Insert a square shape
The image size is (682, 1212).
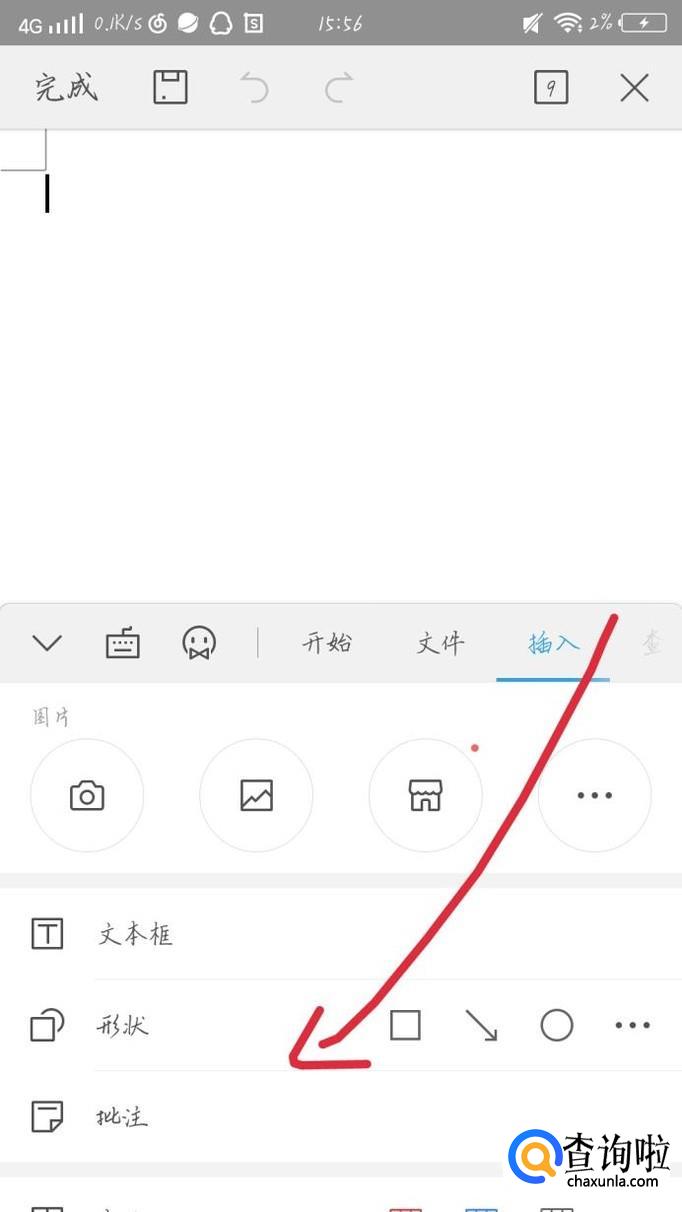point(405,1025)
